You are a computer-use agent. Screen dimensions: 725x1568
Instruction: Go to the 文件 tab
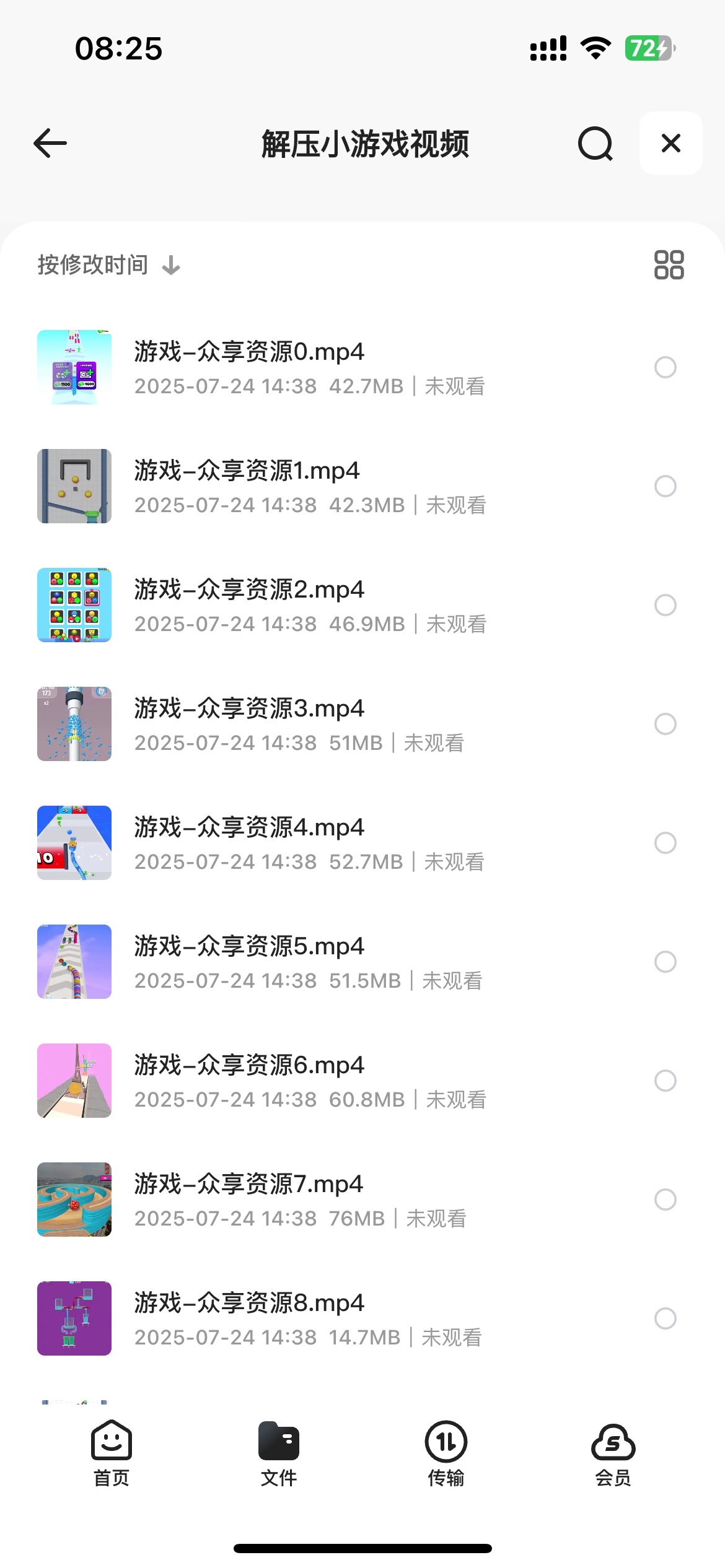point(278,1453)
